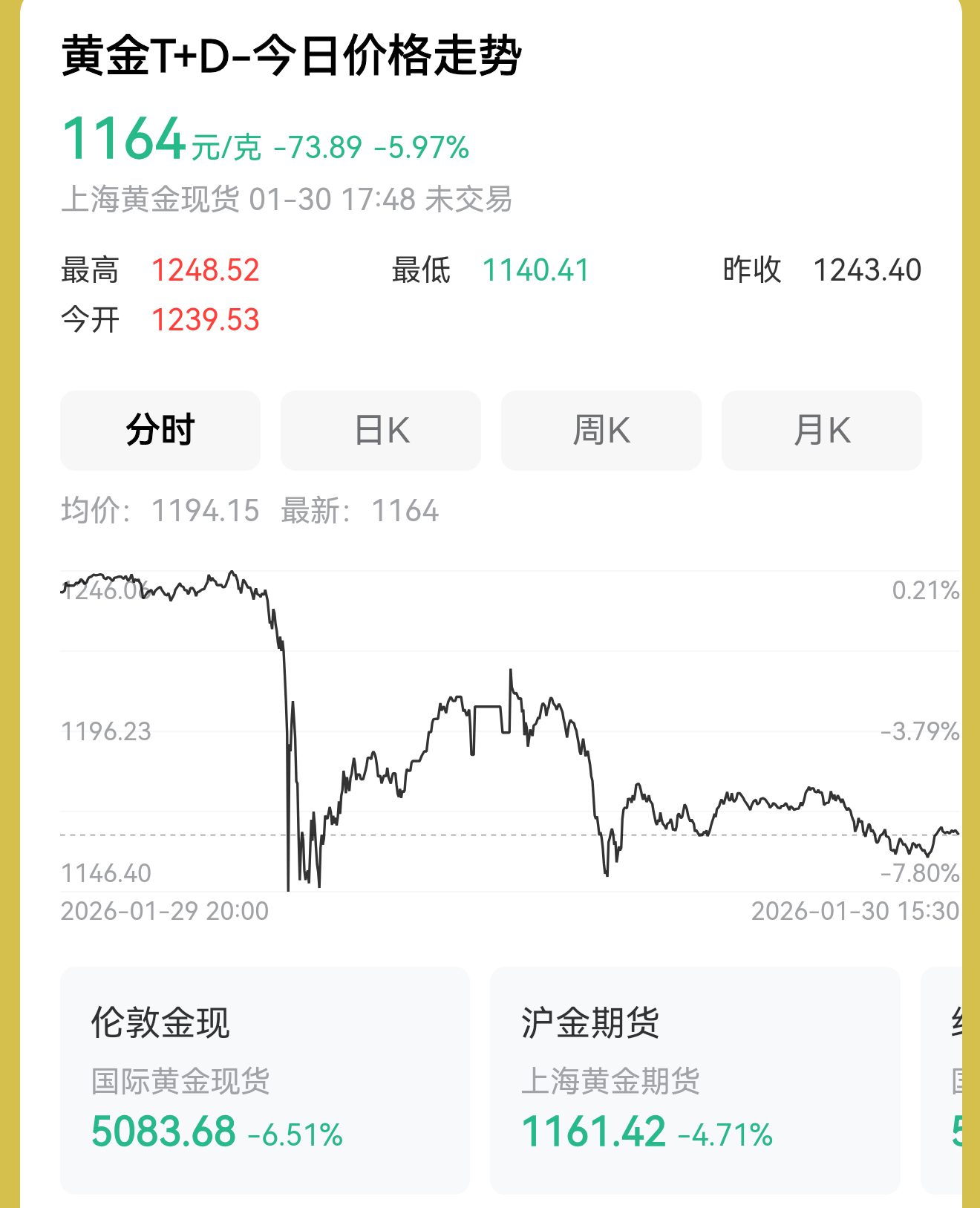Viewport: 980px width, 1208px height.
Task: Click the 均价 average price 1194.15
Action: click(206, 510)
